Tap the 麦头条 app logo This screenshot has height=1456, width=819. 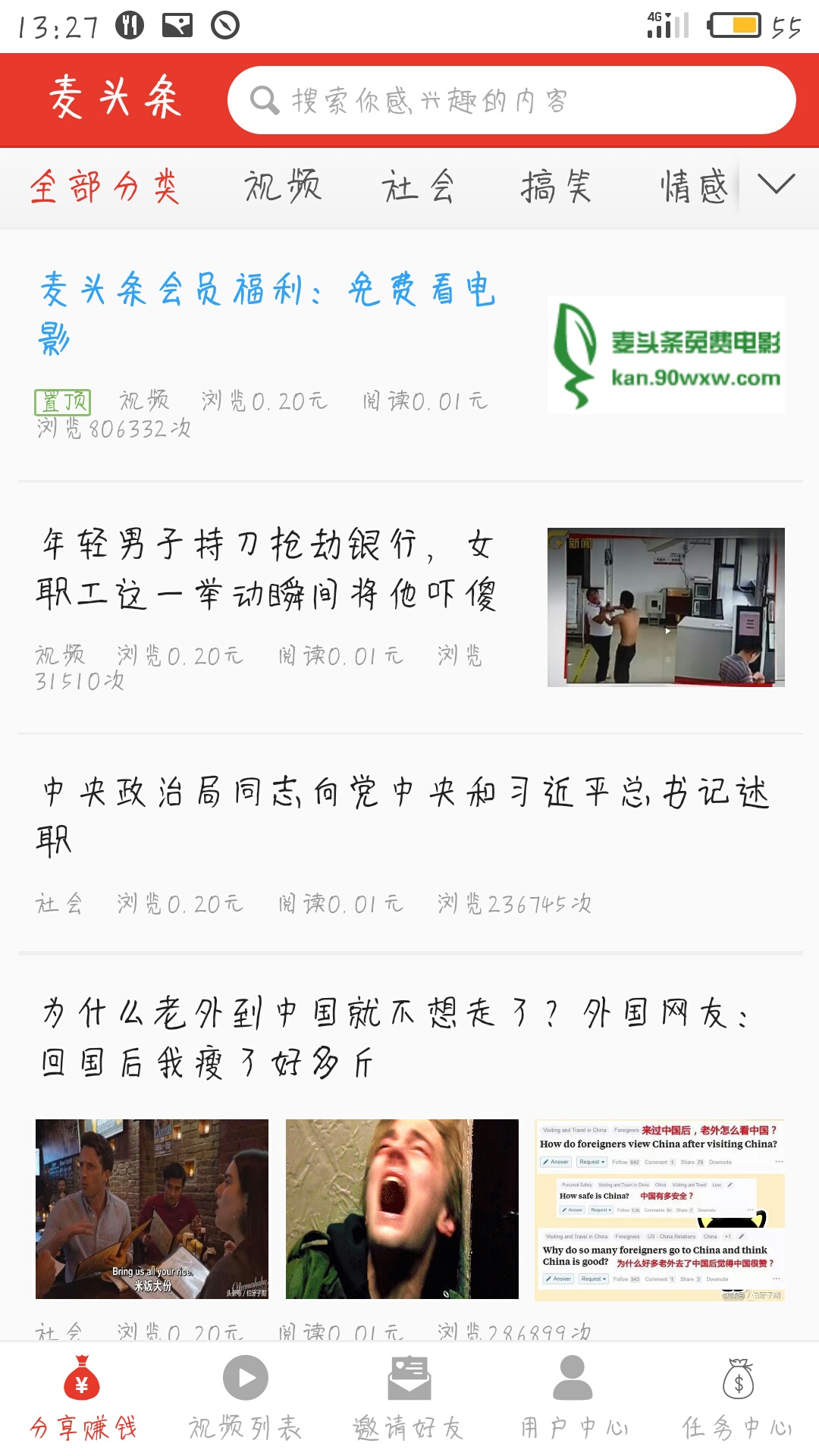pos(114,99)
